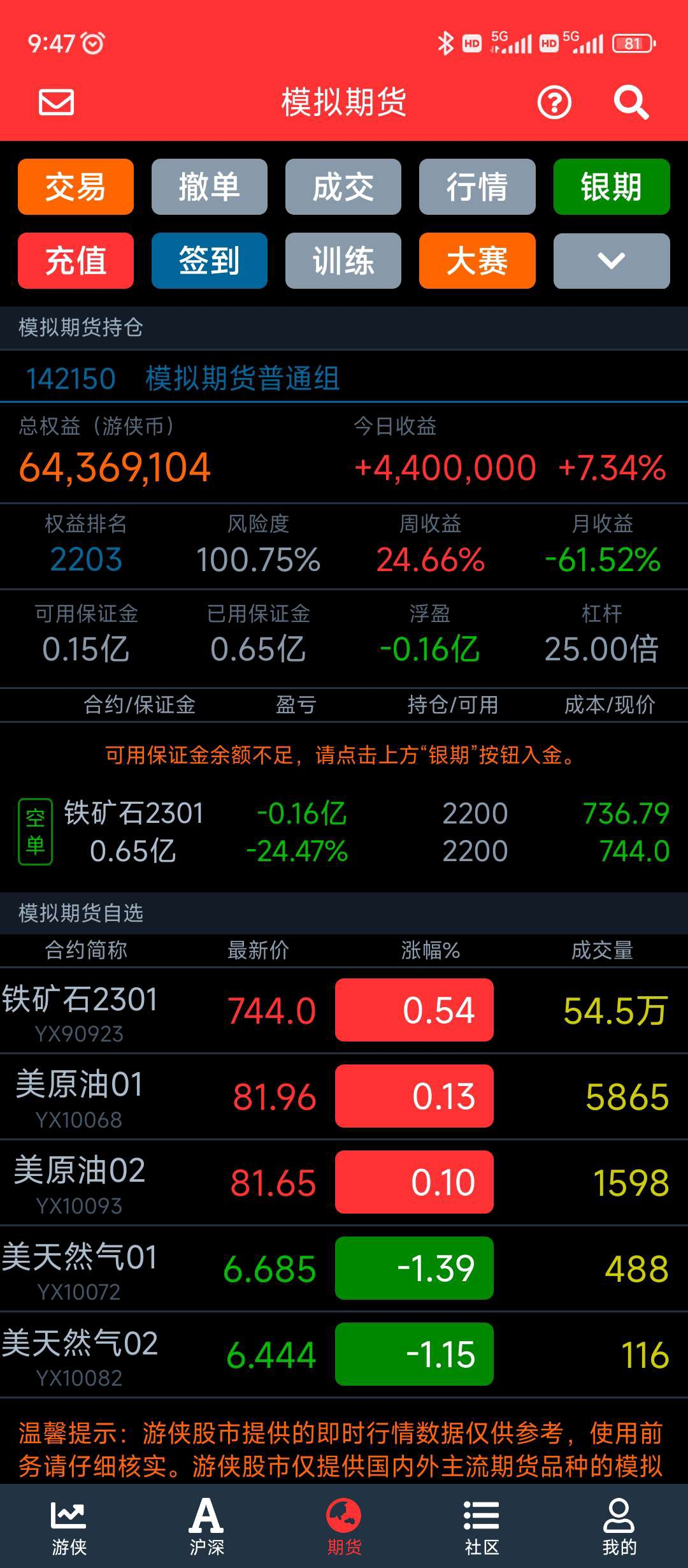The height and width of the screenshot is (1568, 688).
Task: Open 美原油01 in the watchlist
Action: [344, 1096]
